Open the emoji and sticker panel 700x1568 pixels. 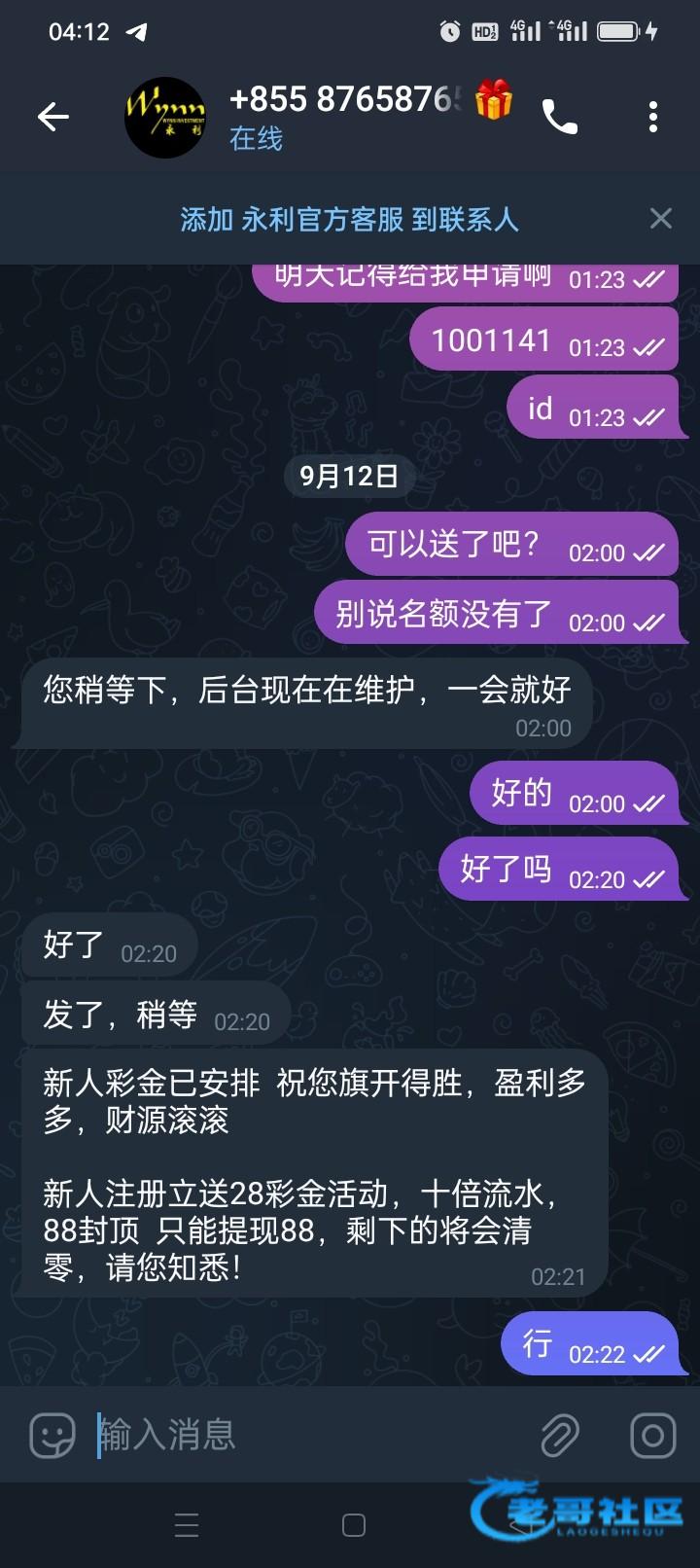[x=52, y=1435]
